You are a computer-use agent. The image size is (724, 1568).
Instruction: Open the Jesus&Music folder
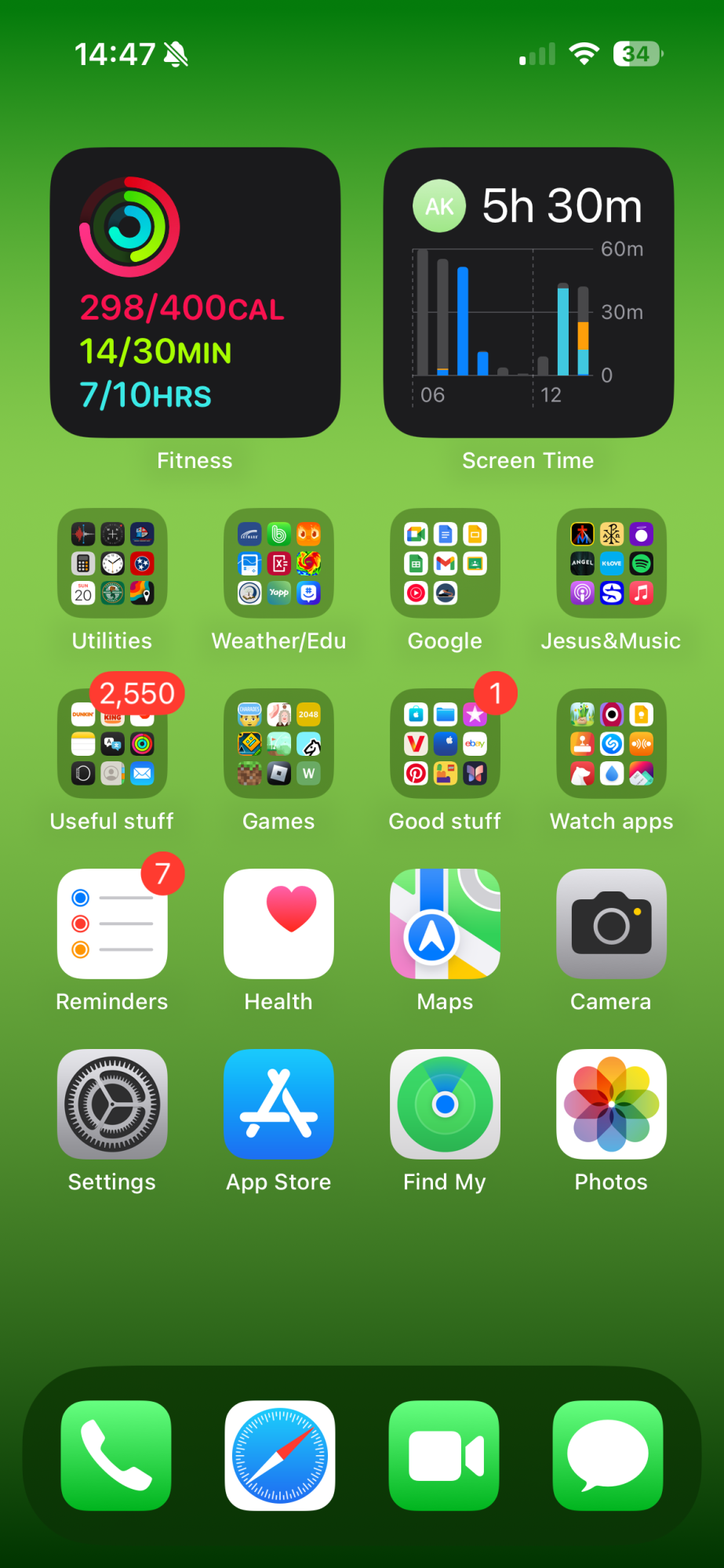[611, 563]
